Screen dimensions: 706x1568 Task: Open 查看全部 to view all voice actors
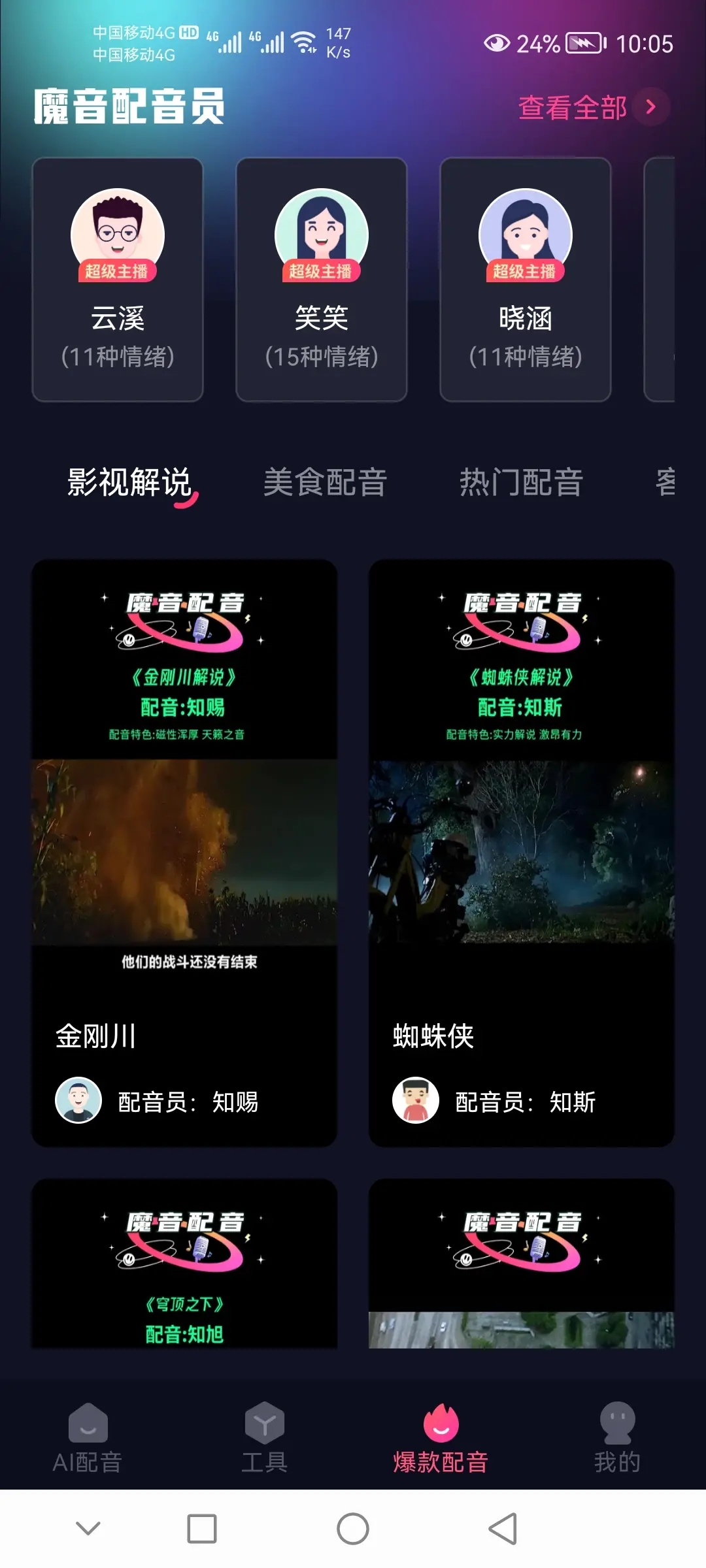[592, 108]
